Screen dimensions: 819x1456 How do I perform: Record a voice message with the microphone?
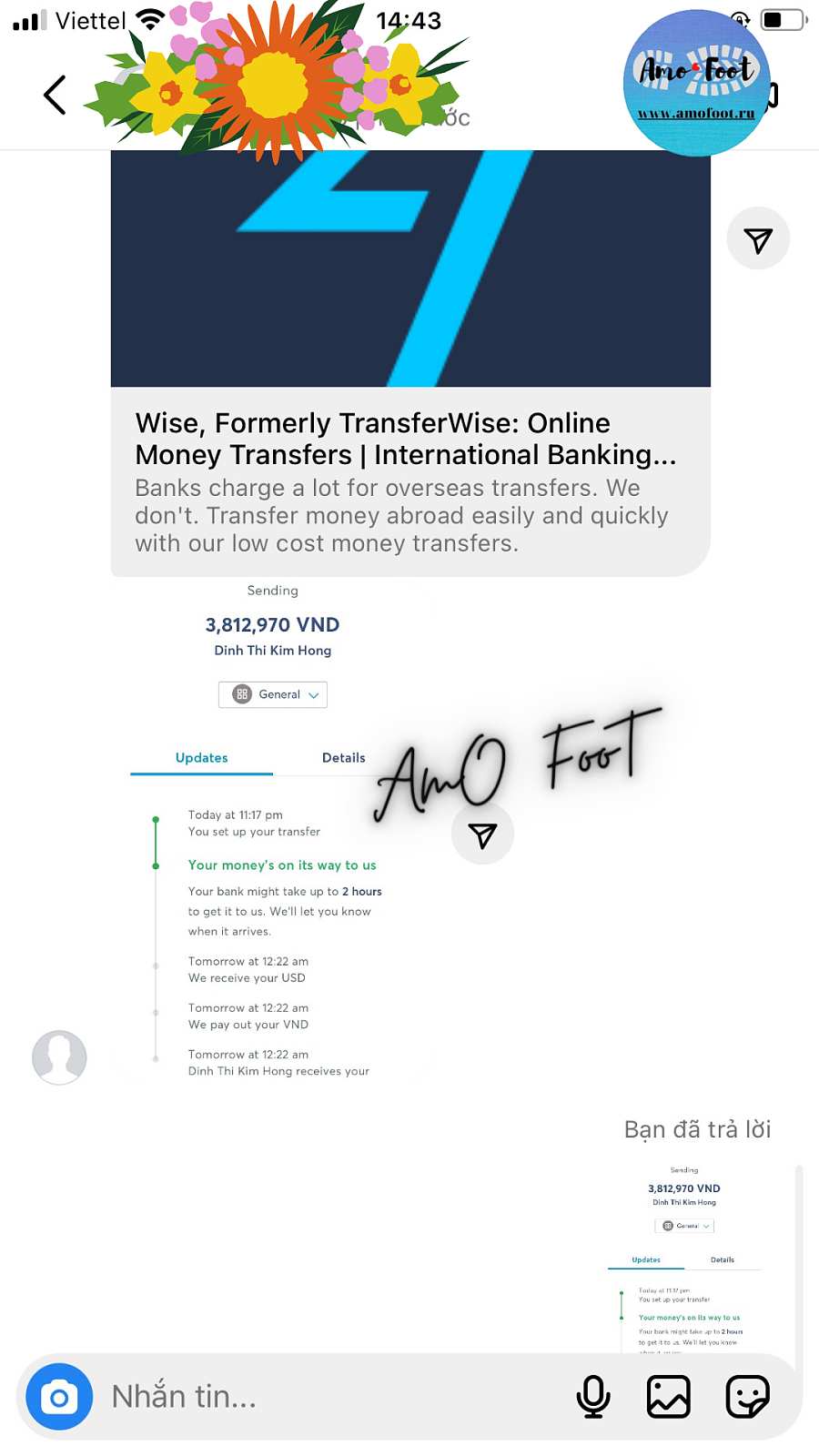tap(593, 1396)
